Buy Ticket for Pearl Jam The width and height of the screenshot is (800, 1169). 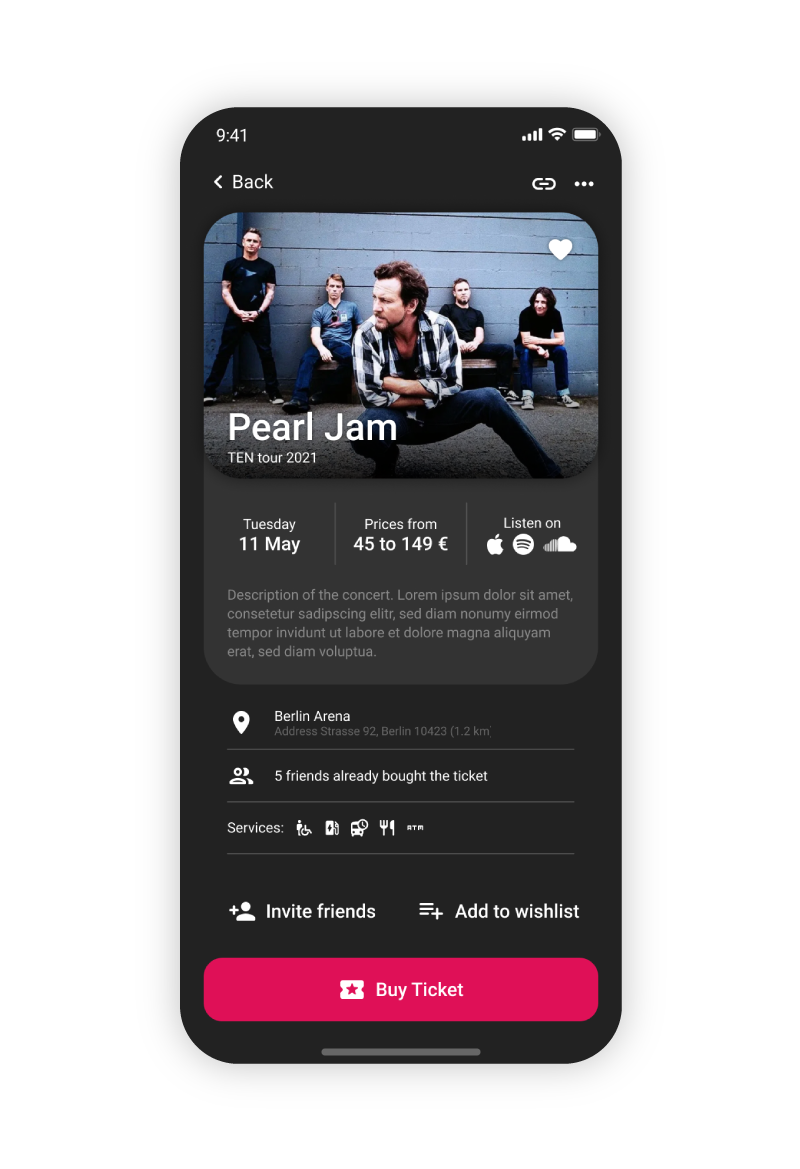click(401, 990)
